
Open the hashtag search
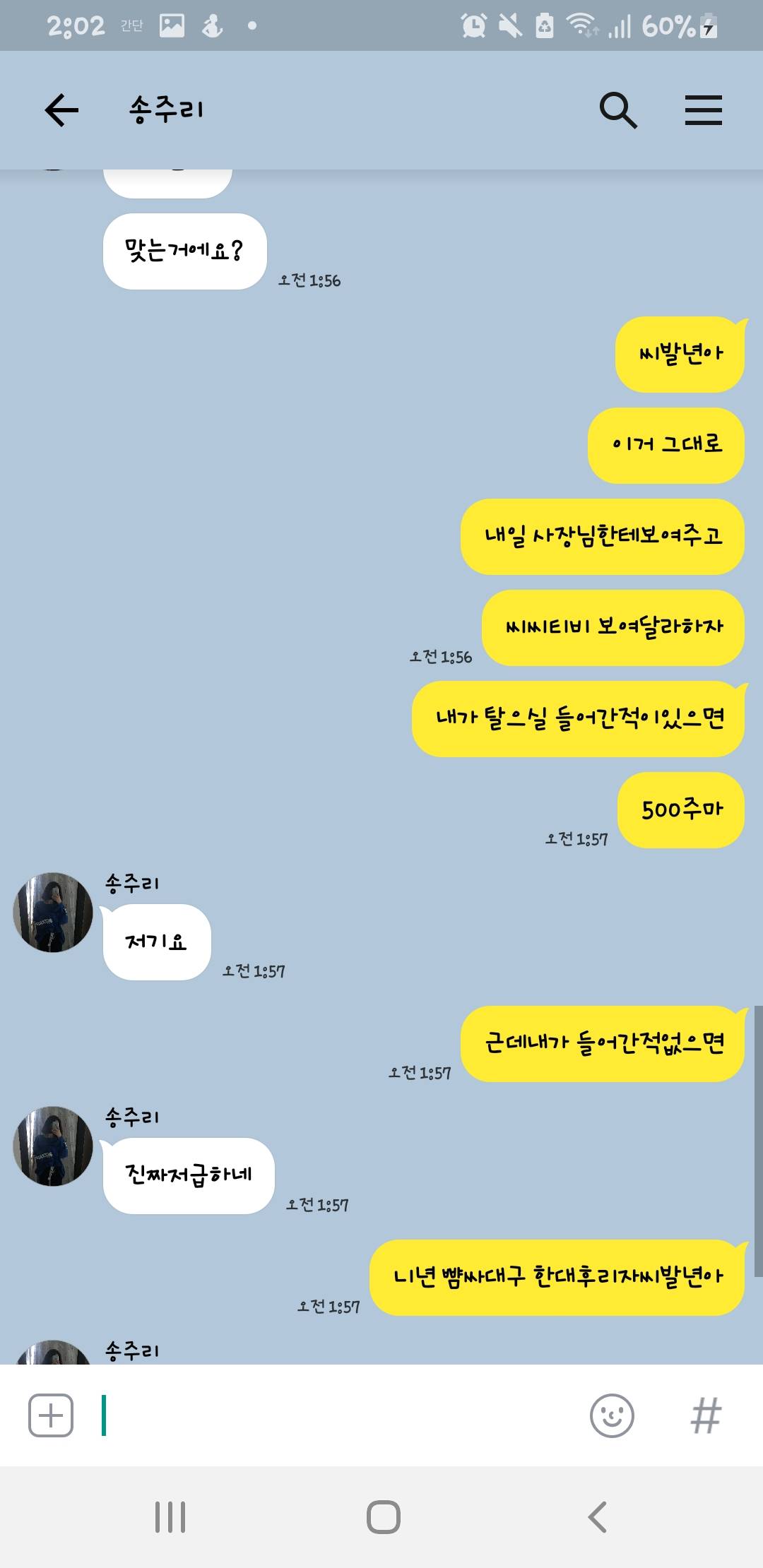pyautogui.click(x=706, y=1415)
